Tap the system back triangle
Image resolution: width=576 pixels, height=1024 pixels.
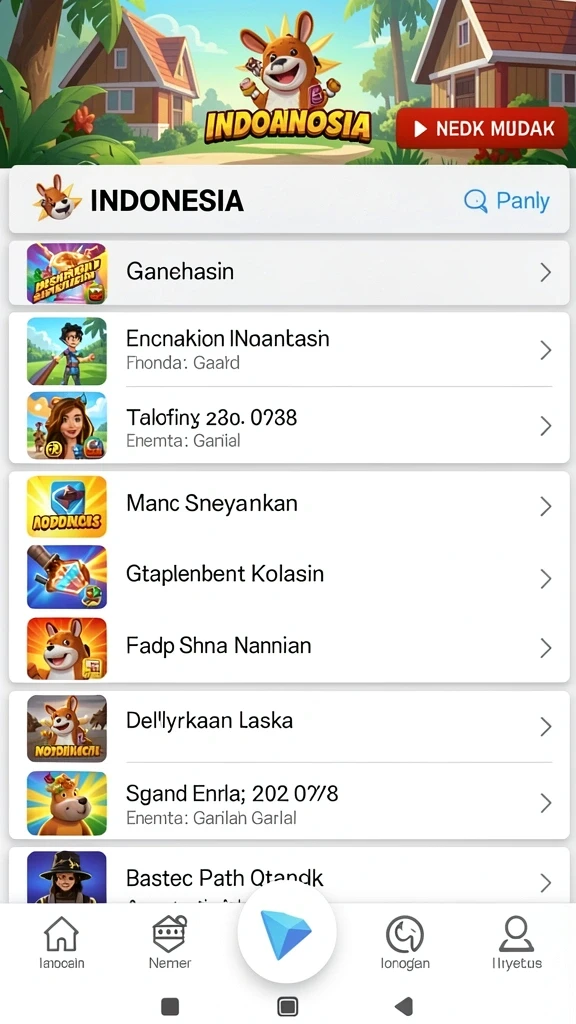(405, 1006)
